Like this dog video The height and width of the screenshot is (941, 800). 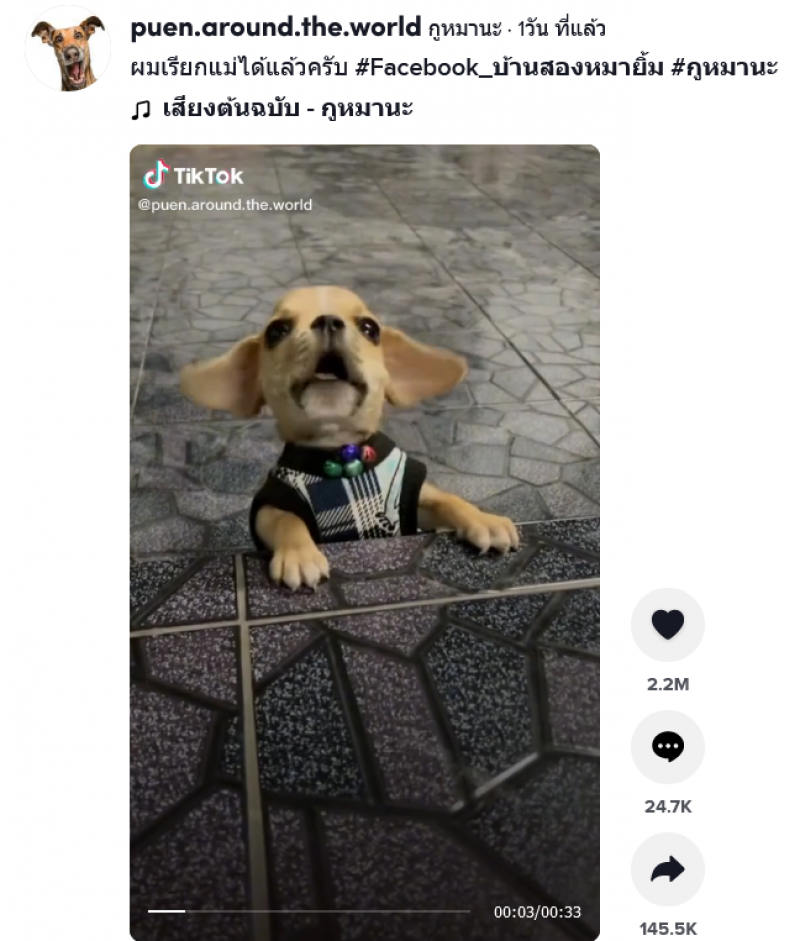tap(667, 625)
